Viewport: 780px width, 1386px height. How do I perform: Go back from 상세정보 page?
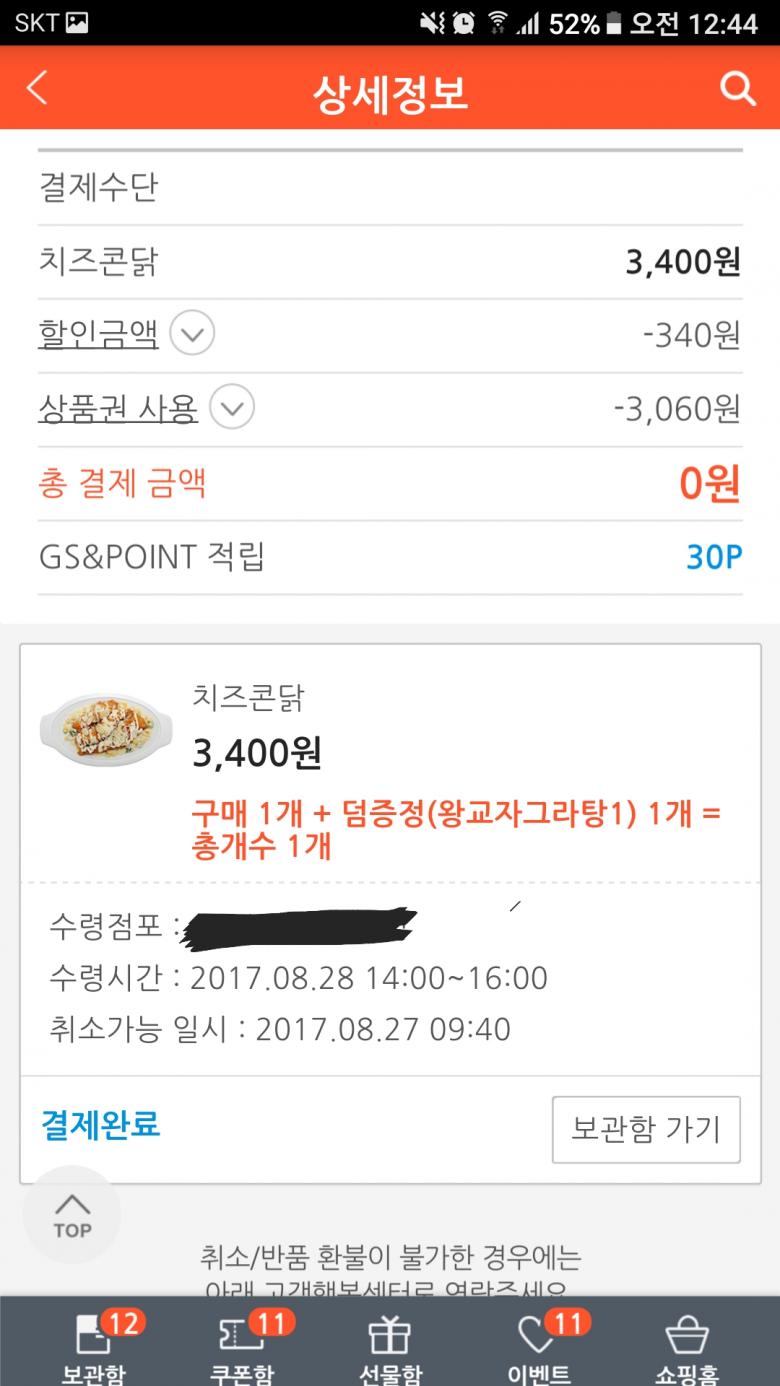click(37, 89)
